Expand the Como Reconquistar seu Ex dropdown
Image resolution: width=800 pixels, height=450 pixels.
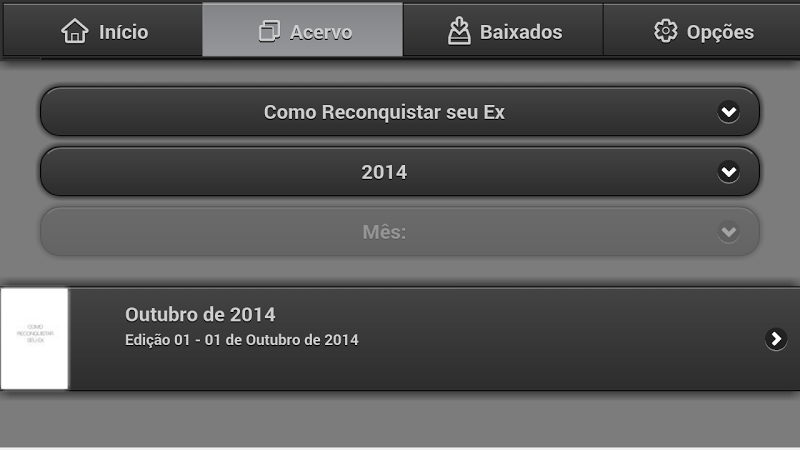point(400,112)
